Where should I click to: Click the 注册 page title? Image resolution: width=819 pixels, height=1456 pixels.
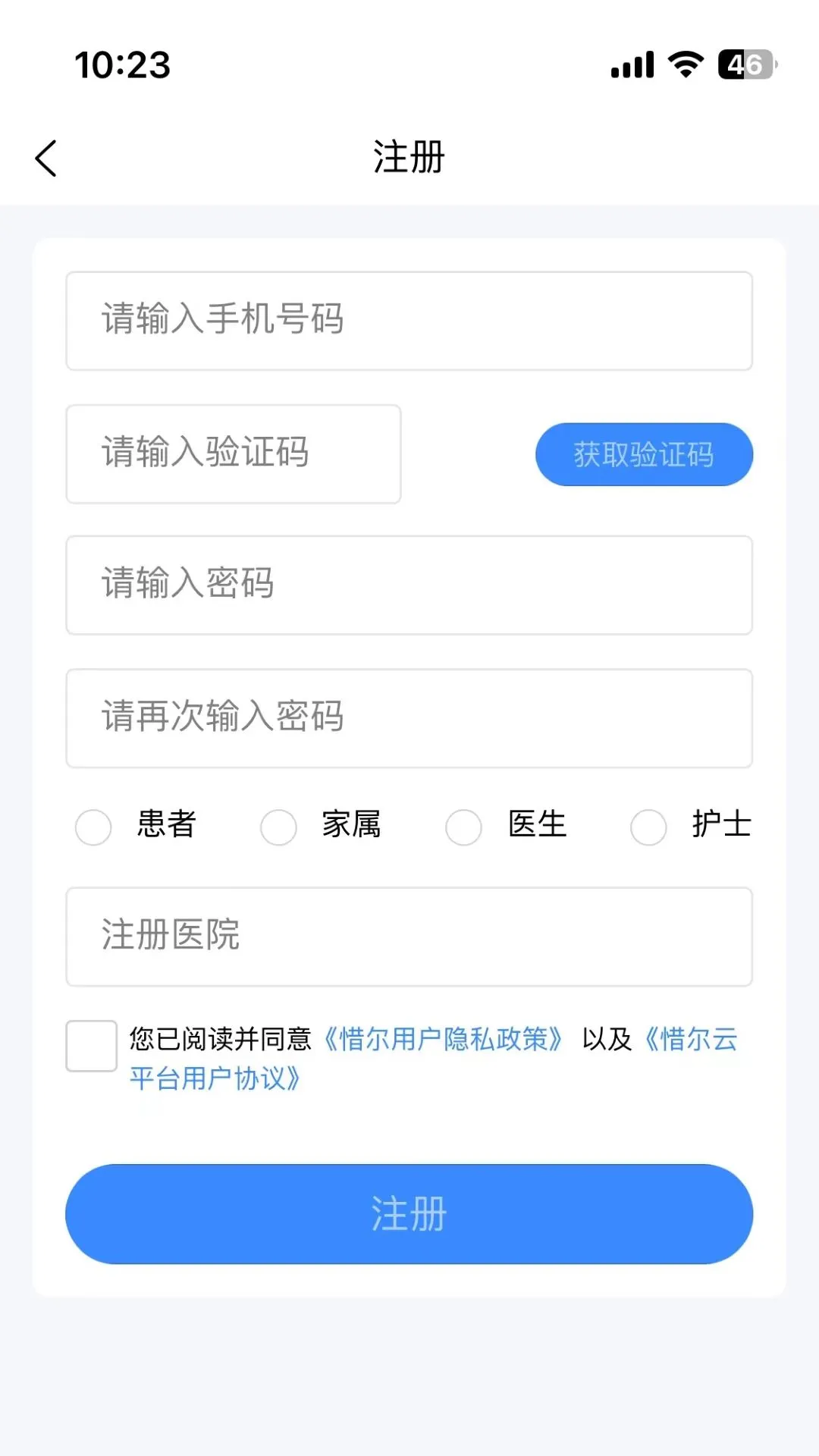408,158
